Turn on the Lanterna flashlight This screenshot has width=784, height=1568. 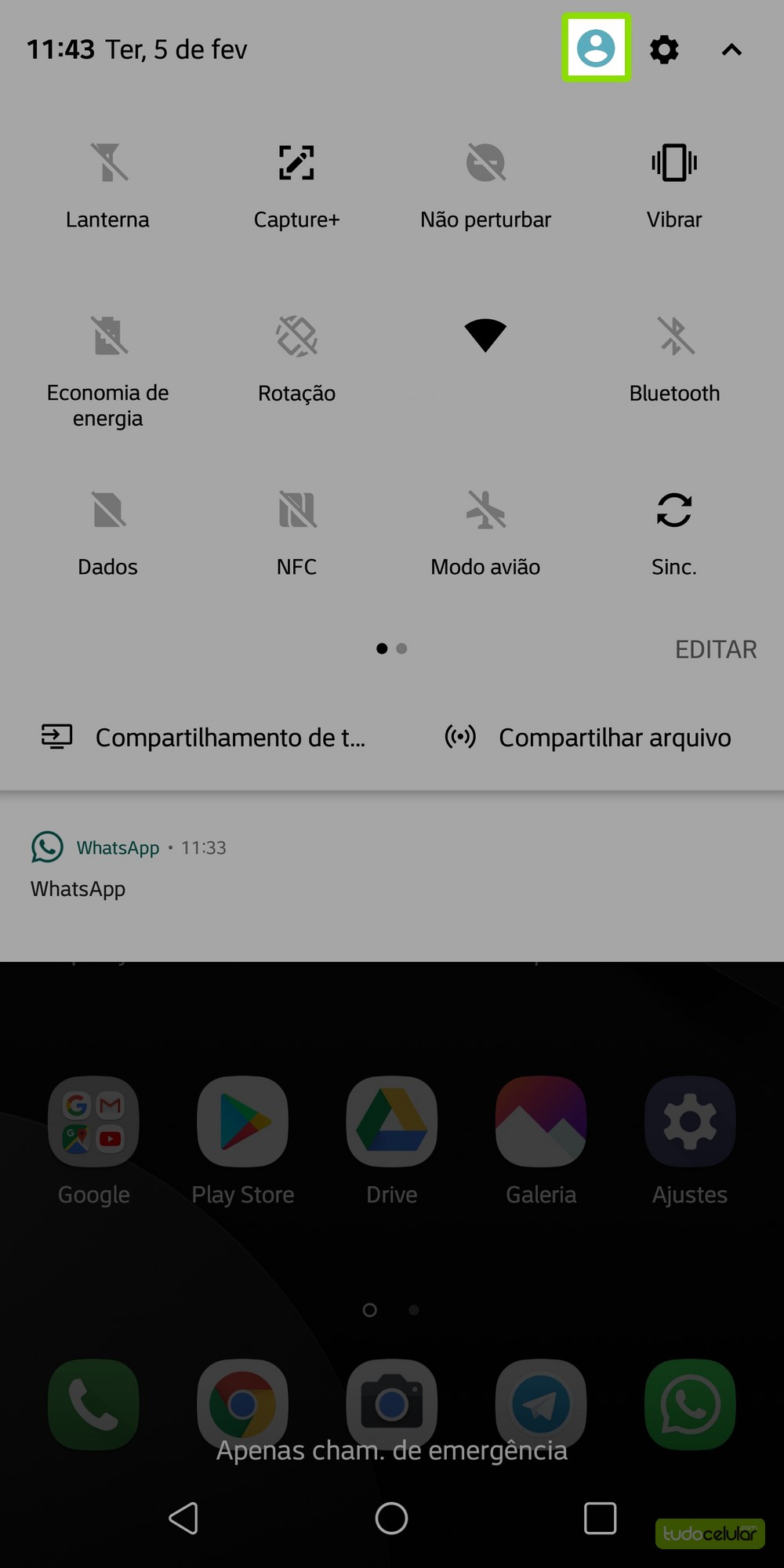coord(108,163)
